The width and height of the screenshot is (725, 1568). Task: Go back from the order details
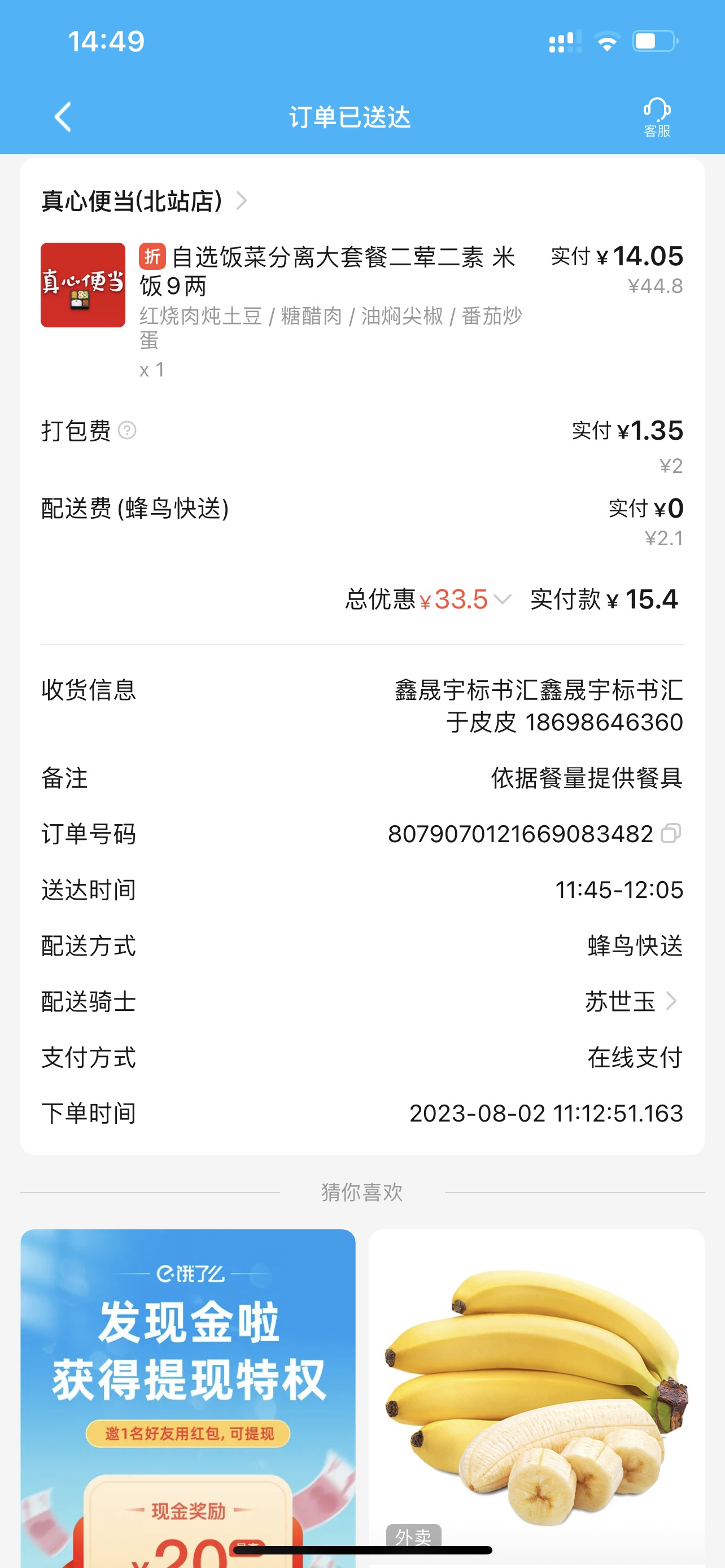click(x=63, y=116)
